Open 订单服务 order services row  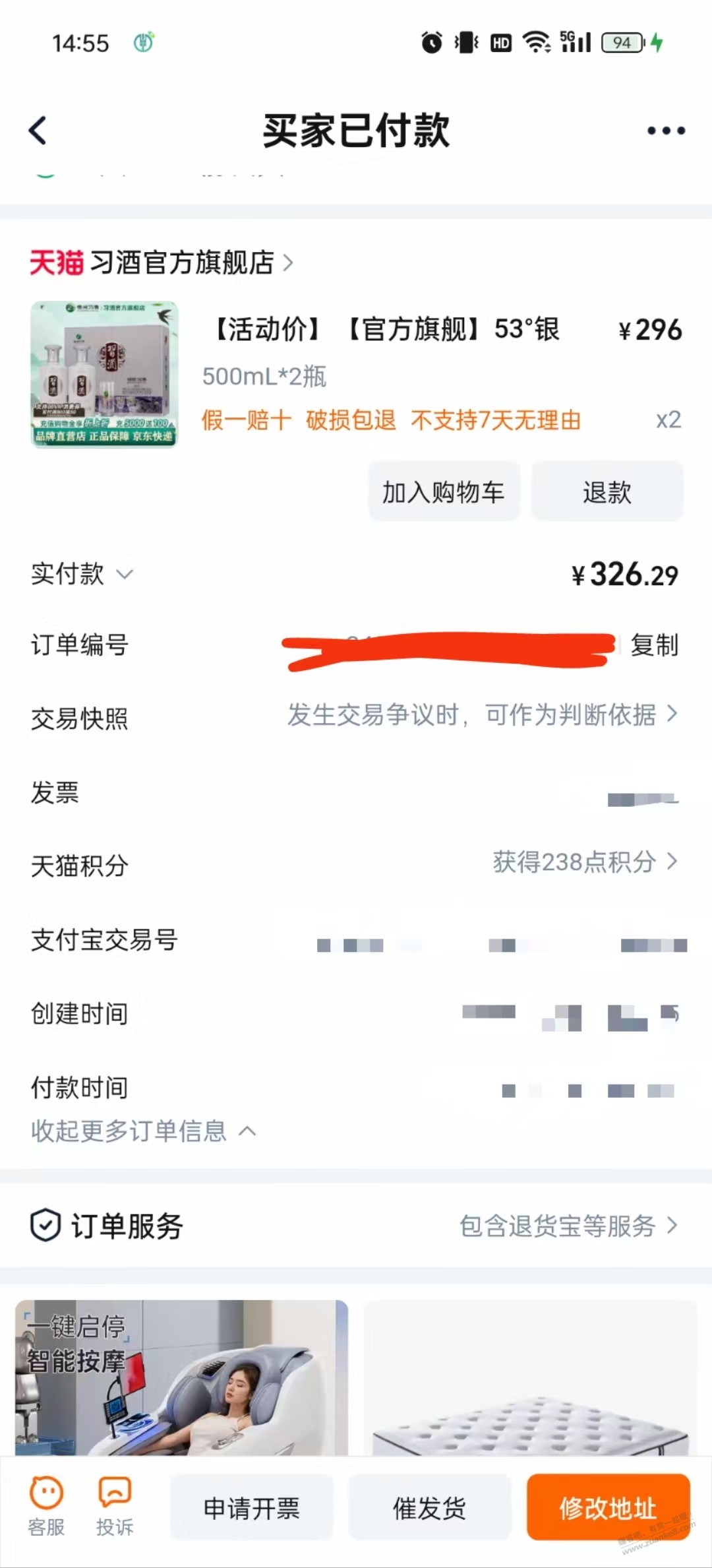click(x=356, y=1226)
